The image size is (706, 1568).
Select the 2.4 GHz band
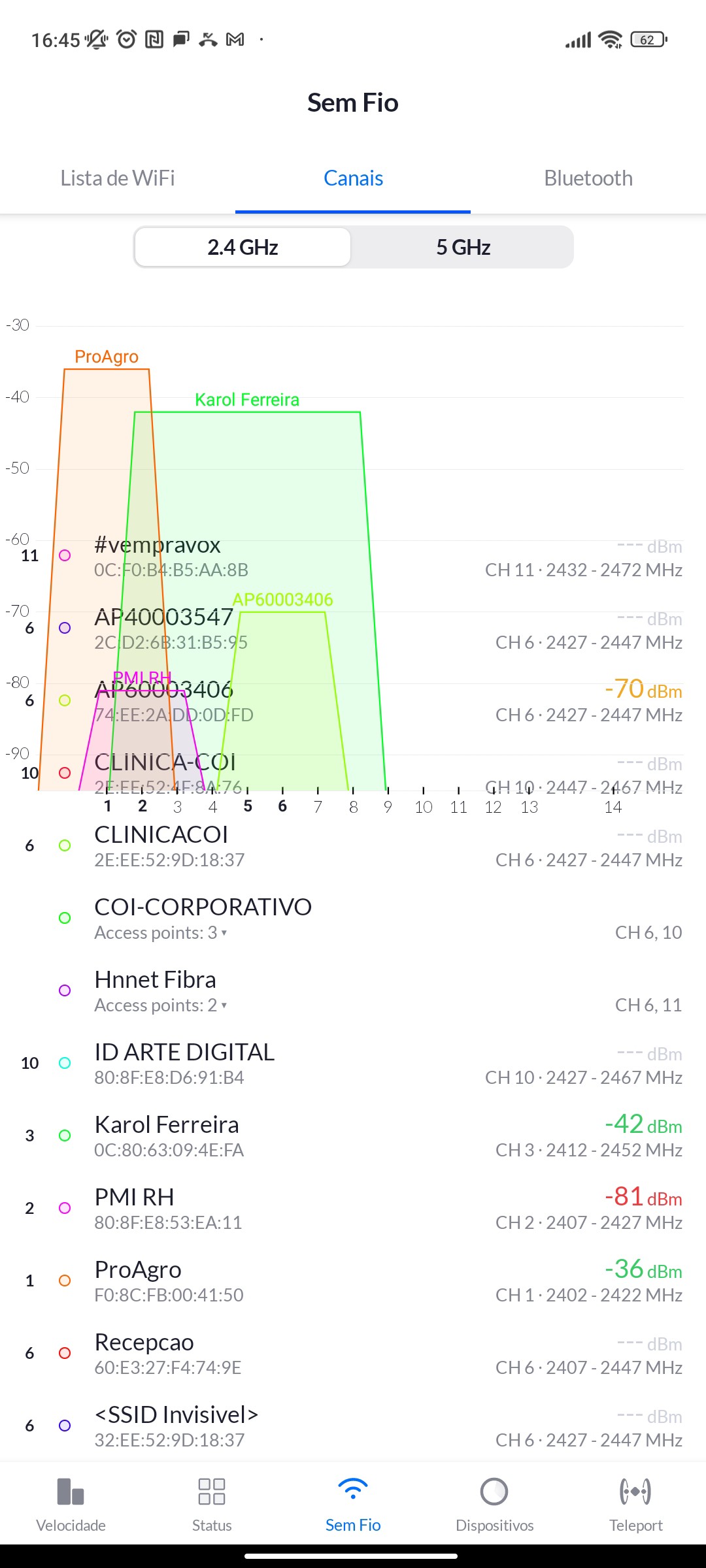[243, 247]
